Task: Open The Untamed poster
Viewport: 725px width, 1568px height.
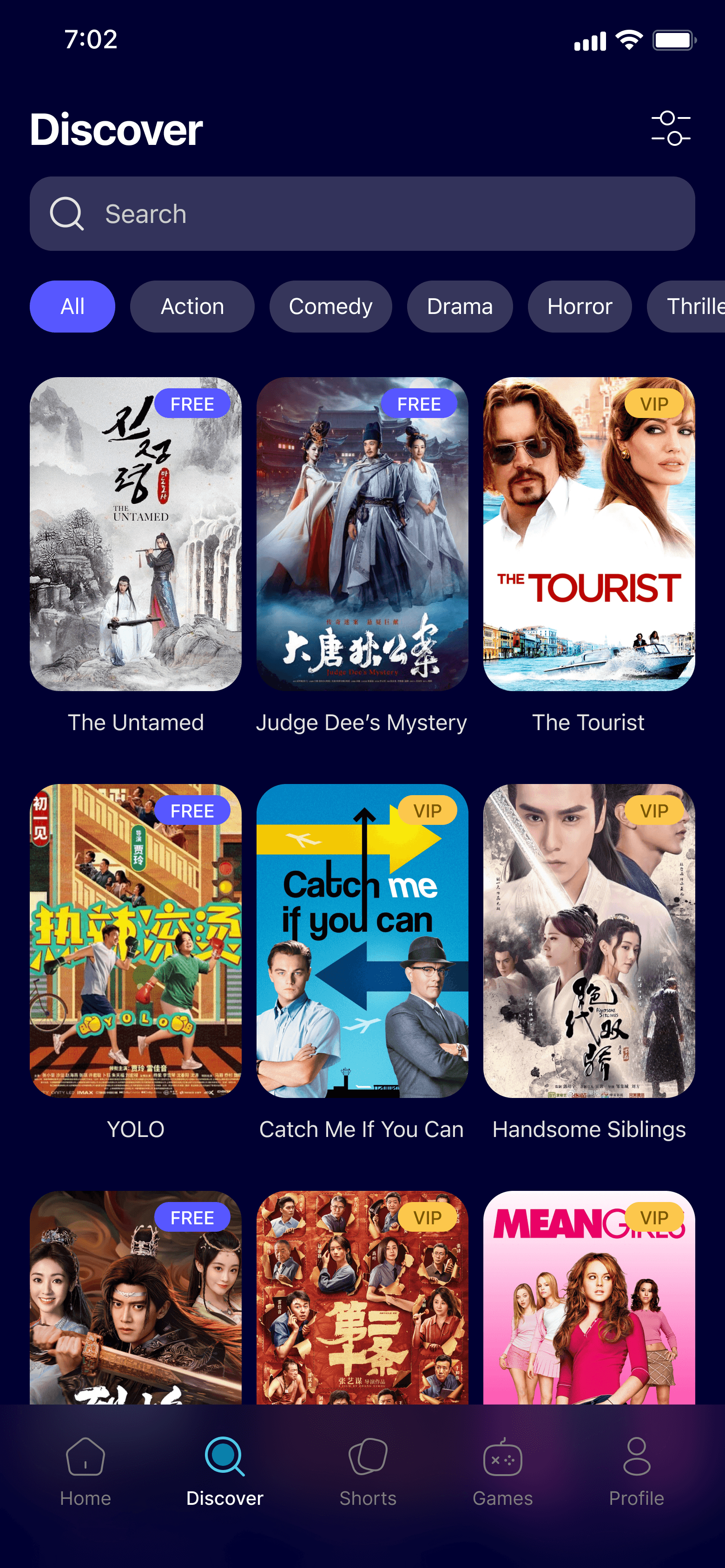Action: (x=136, y=534)
